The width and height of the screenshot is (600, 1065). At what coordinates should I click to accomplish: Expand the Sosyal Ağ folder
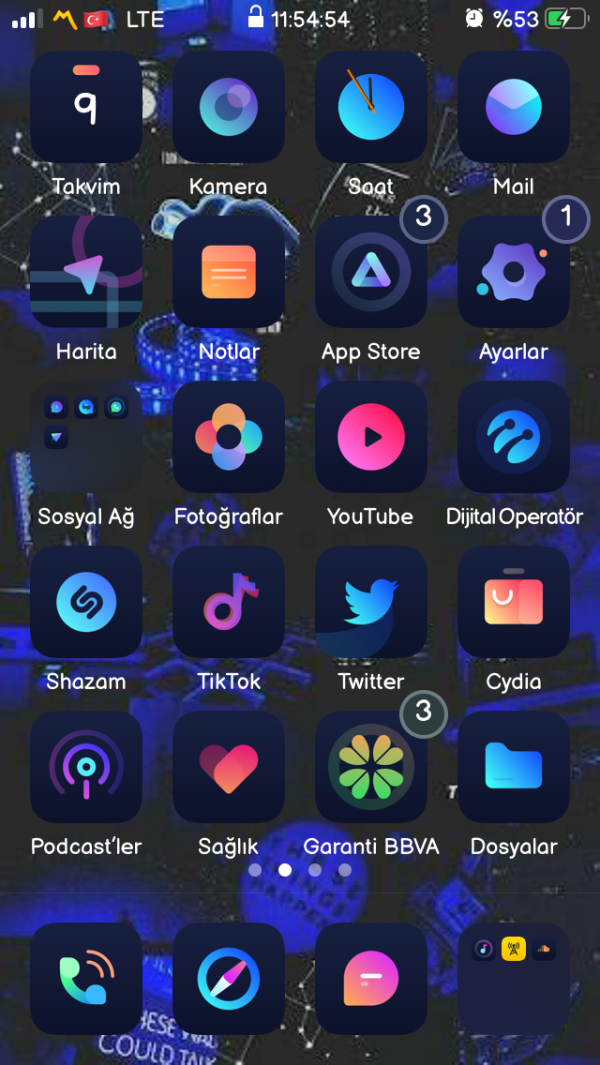tap(86, 437)
